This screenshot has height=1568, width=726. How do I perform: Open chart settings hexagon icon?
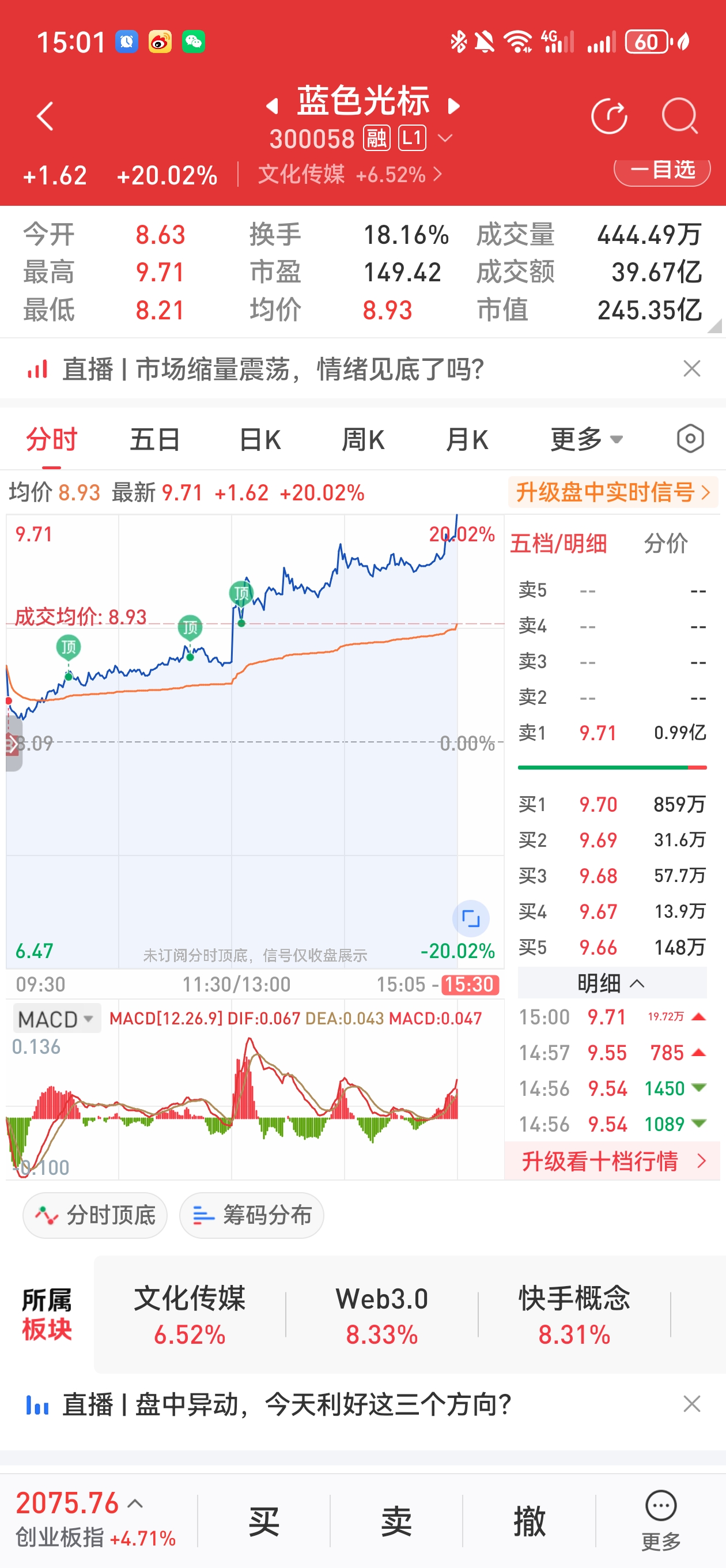click(690, 439)
